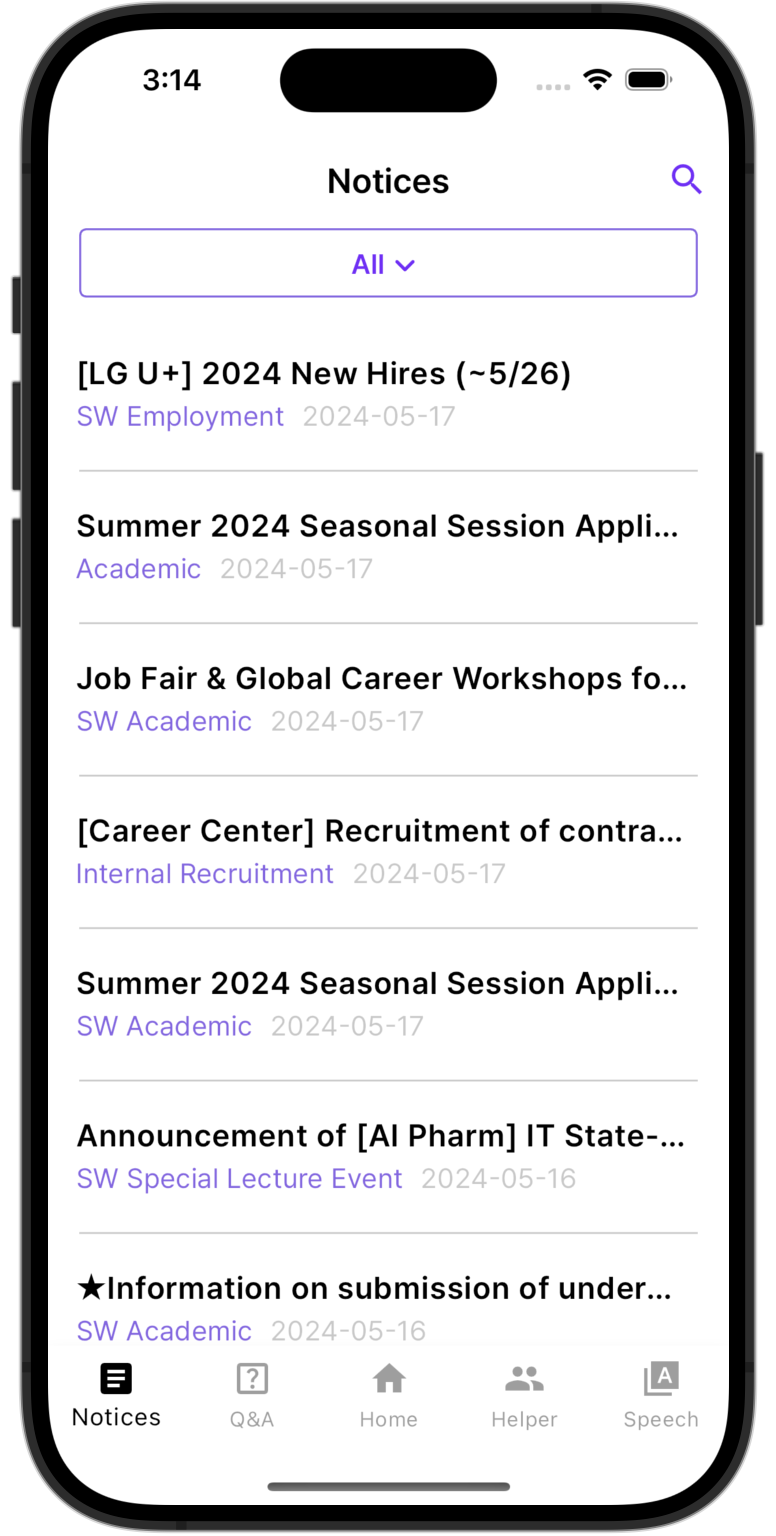Select the Notices tab
Screen dimensions: 776x1536
pos(116,1395)
